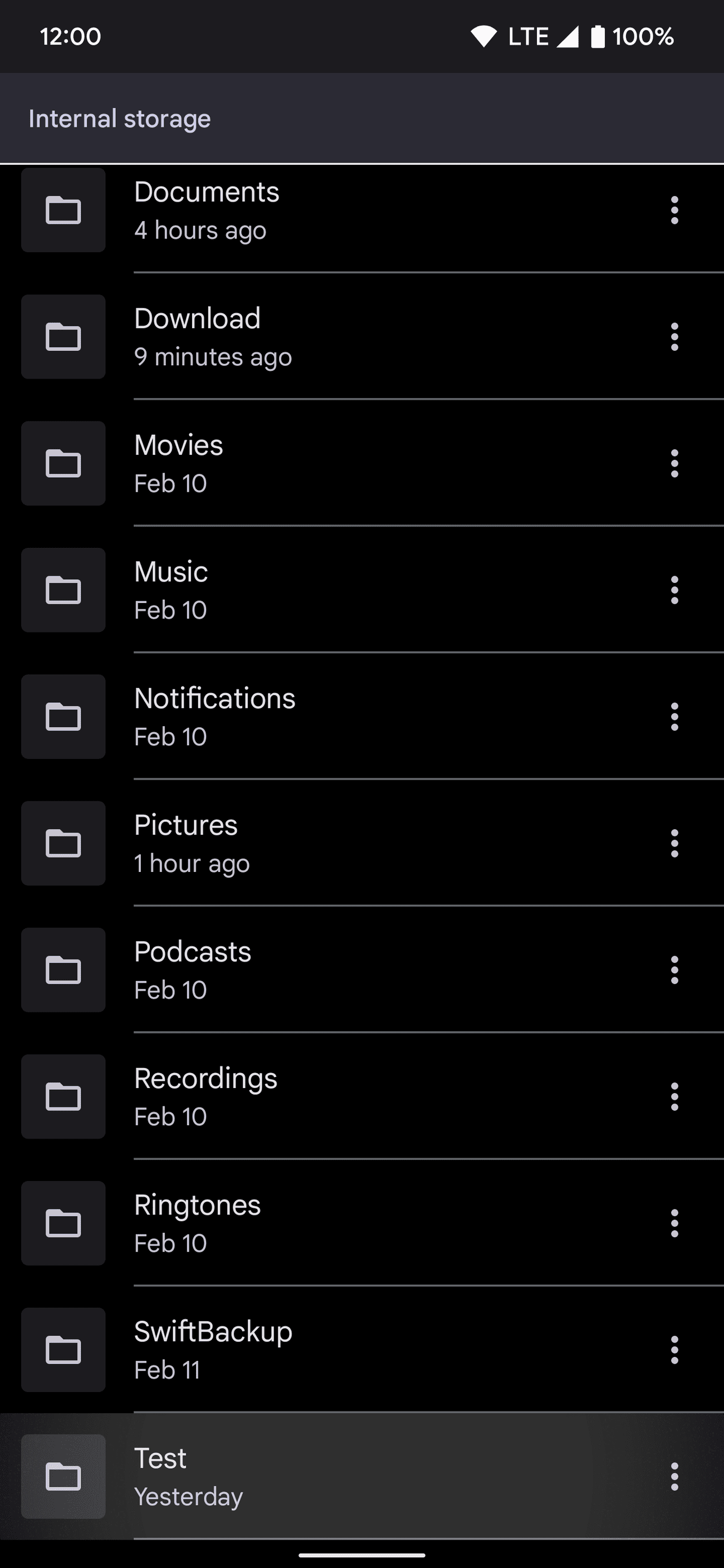Open the Pictures folder icon
The height and width of the screenshot is (1568, 724).
63,843
